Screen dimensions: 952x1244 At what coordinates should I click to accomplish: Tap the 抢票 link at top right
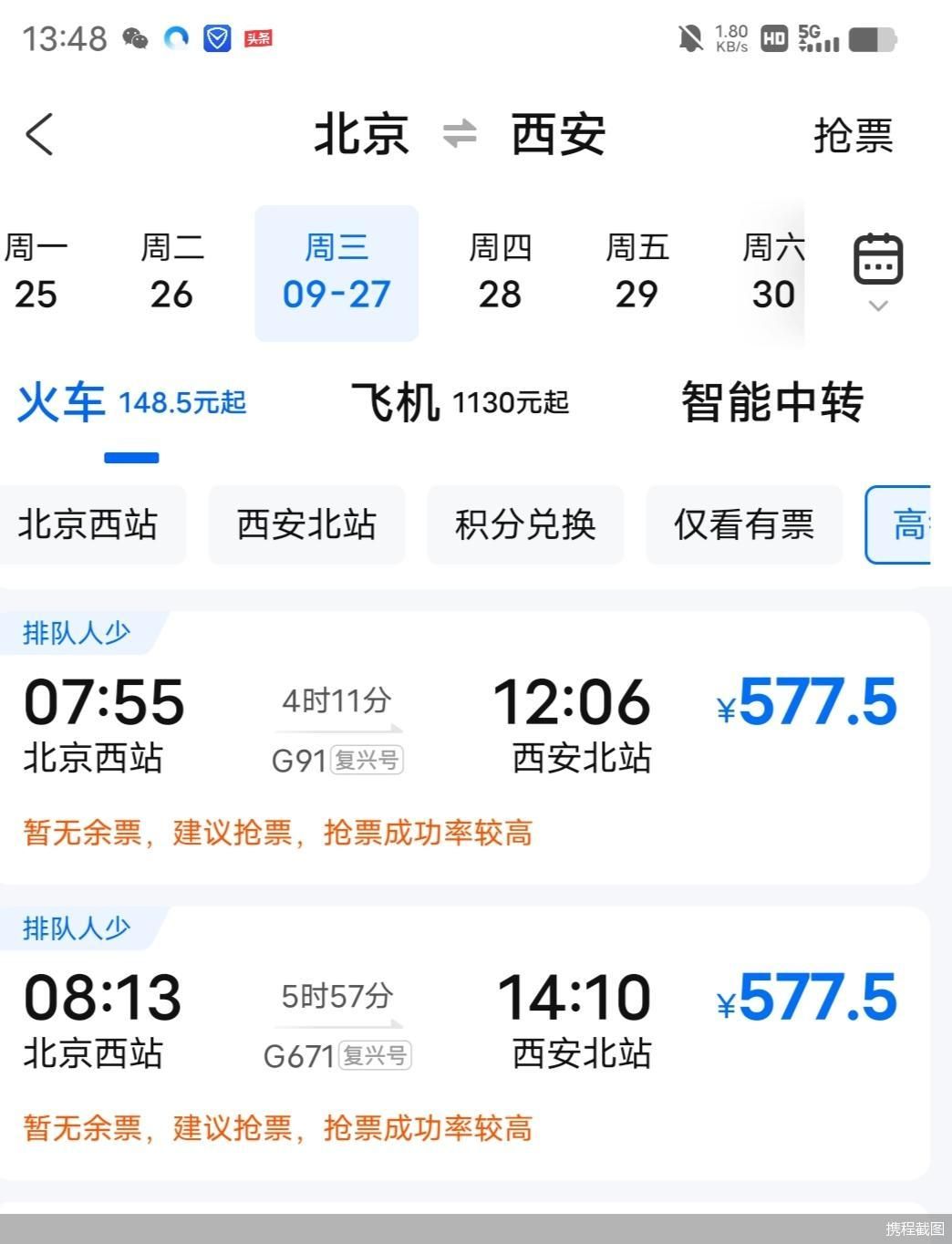pos(853,137)
